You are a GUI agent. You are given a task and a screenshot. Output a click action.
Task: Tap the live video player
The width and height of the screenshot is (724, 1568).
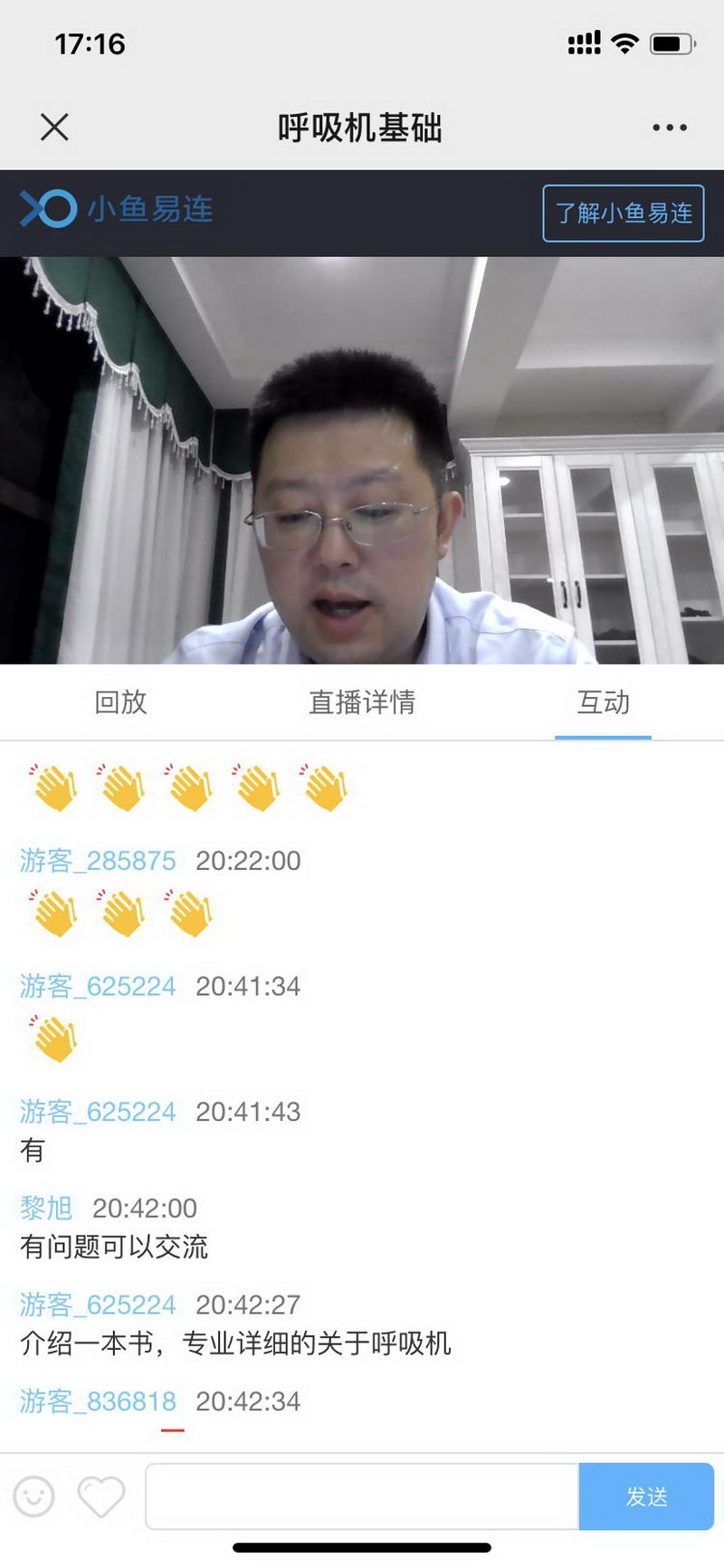click(x=362, y=460)
